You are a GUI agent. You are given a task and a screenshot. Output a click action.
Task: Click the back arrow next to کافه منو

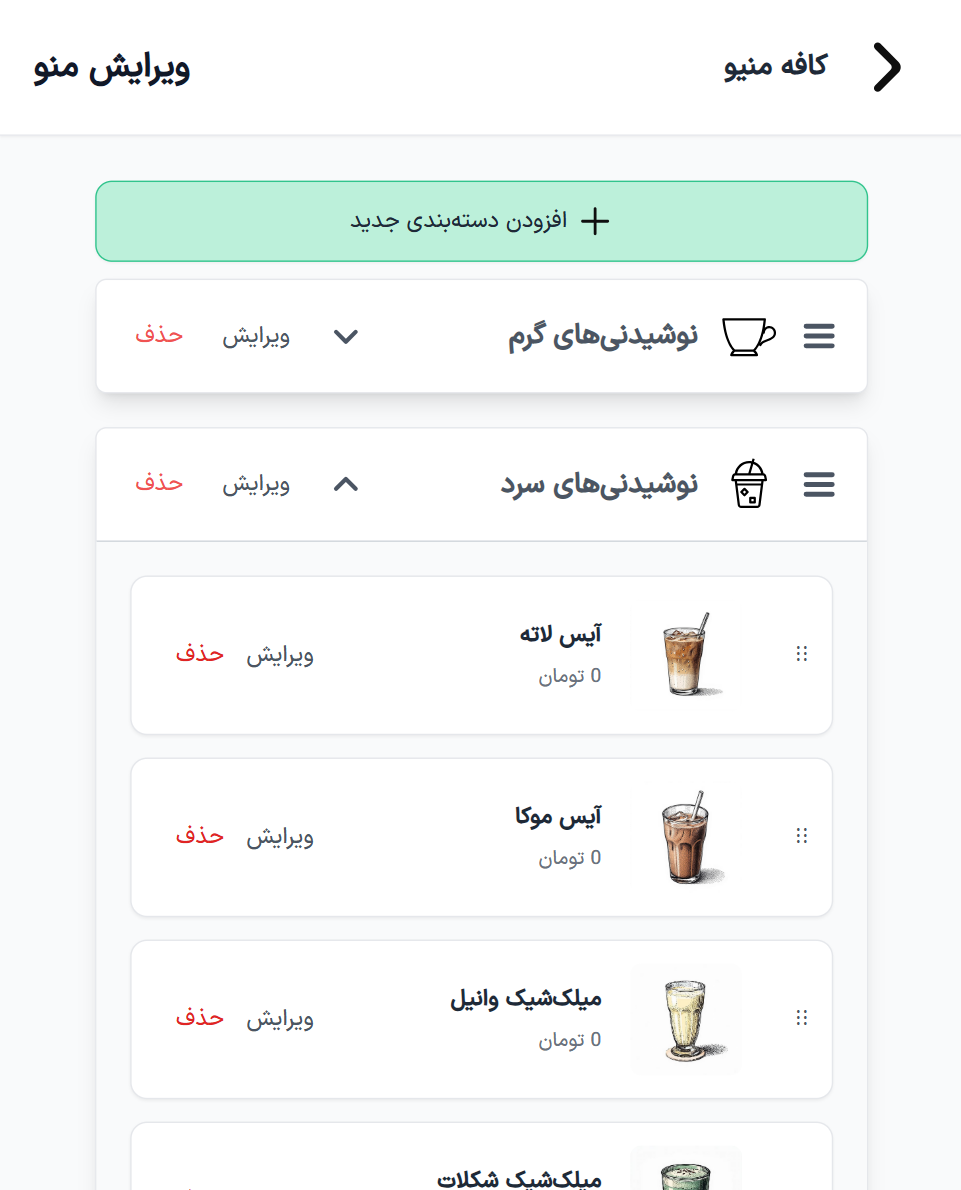[888, 67]
